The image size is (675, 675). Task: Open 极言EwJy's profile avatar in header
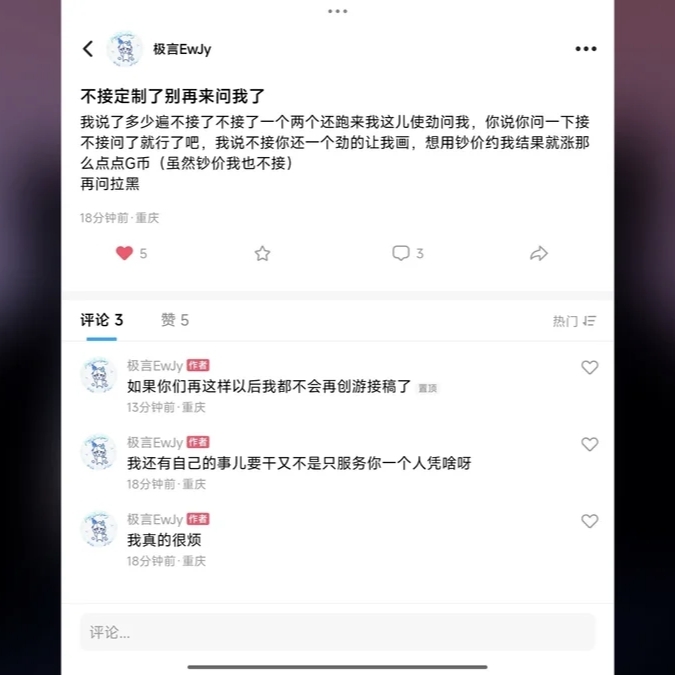pyautogui.click(x=125, y=49)
